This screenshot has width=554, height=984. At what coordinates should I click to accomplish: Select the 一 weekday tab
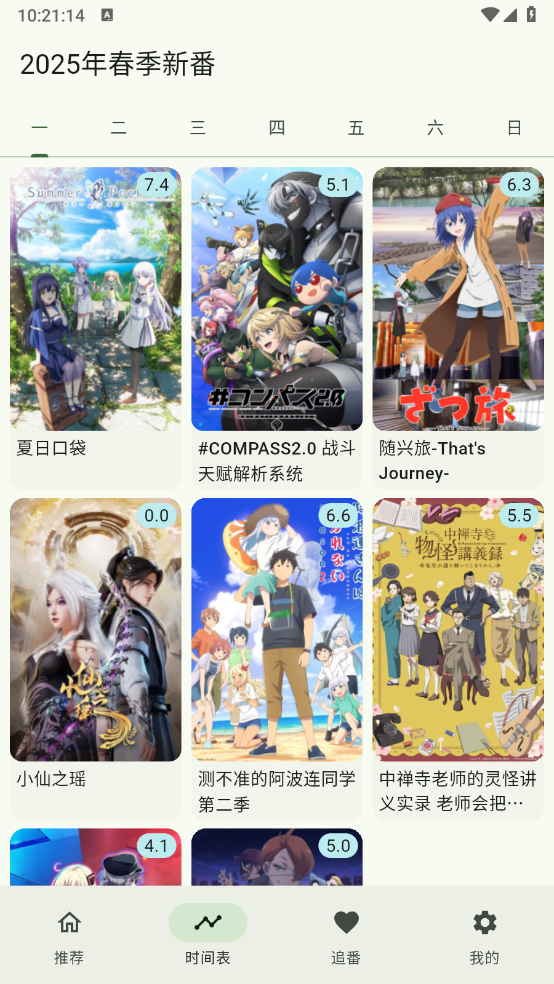click(x=40, y=128)
